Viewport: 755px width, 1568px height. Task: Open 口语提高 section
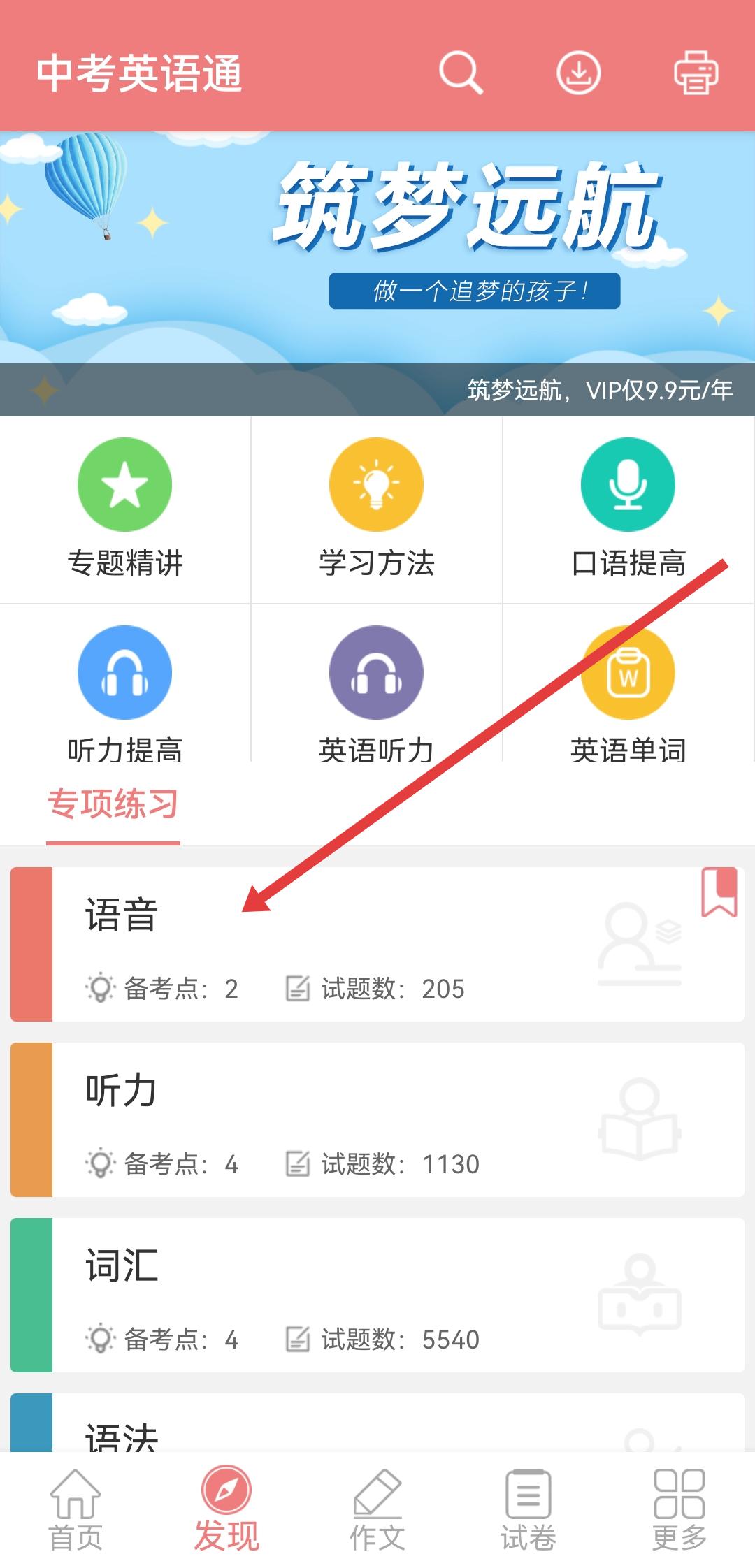[x=628, y=509]
